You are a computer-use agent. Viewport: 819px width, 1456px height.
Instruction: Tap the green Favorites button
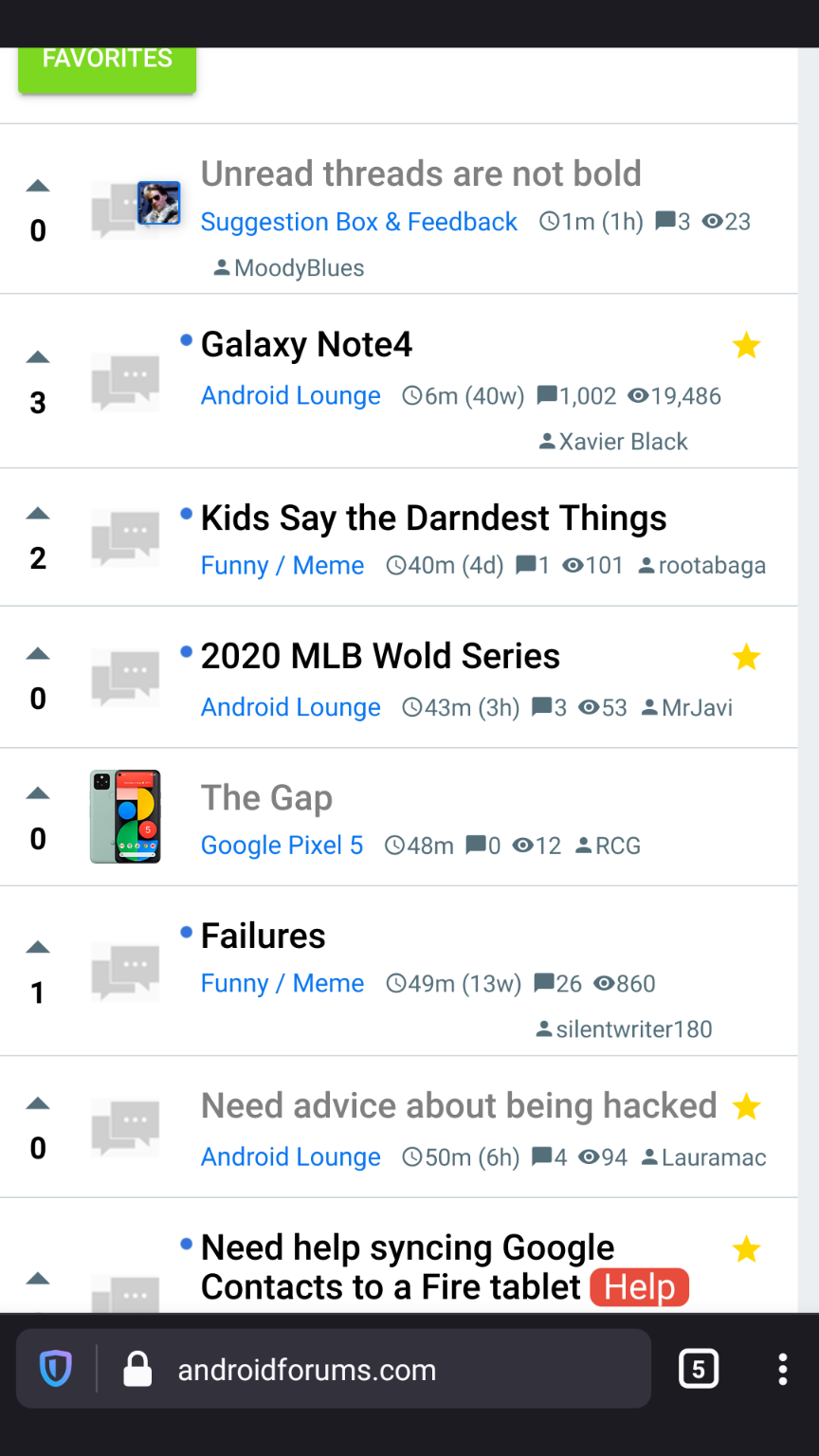coord(107,64)
